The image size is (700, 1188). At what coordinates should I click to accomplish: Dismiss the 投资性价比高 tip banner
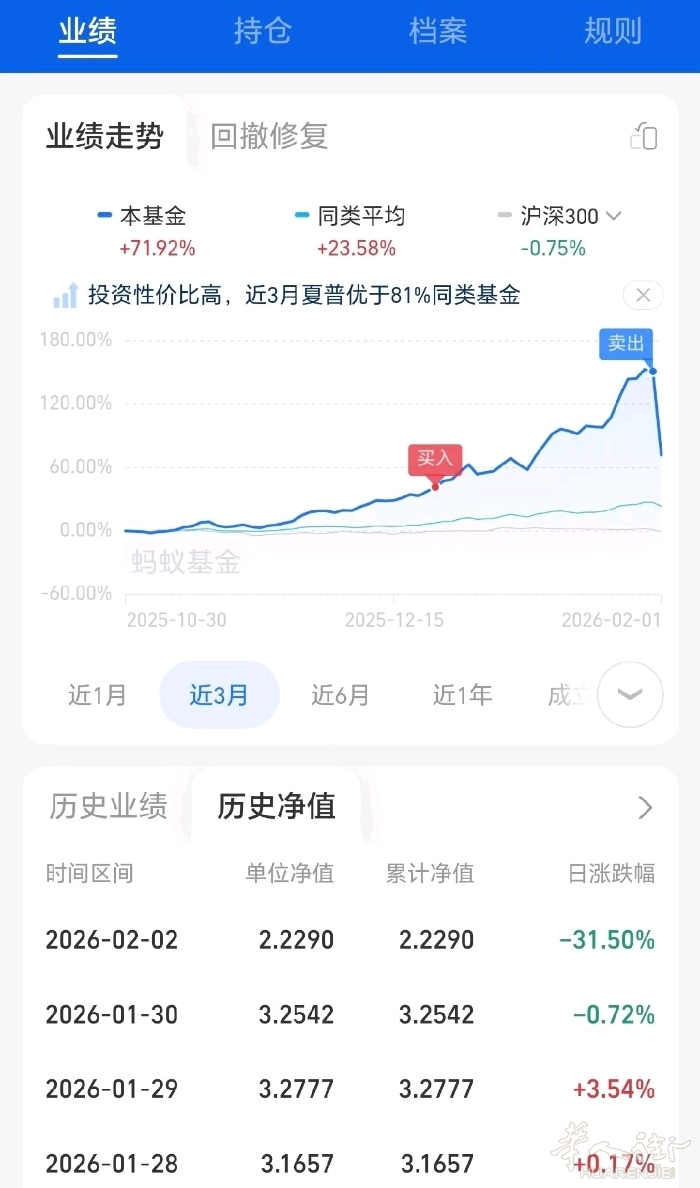tap(643, 295)
